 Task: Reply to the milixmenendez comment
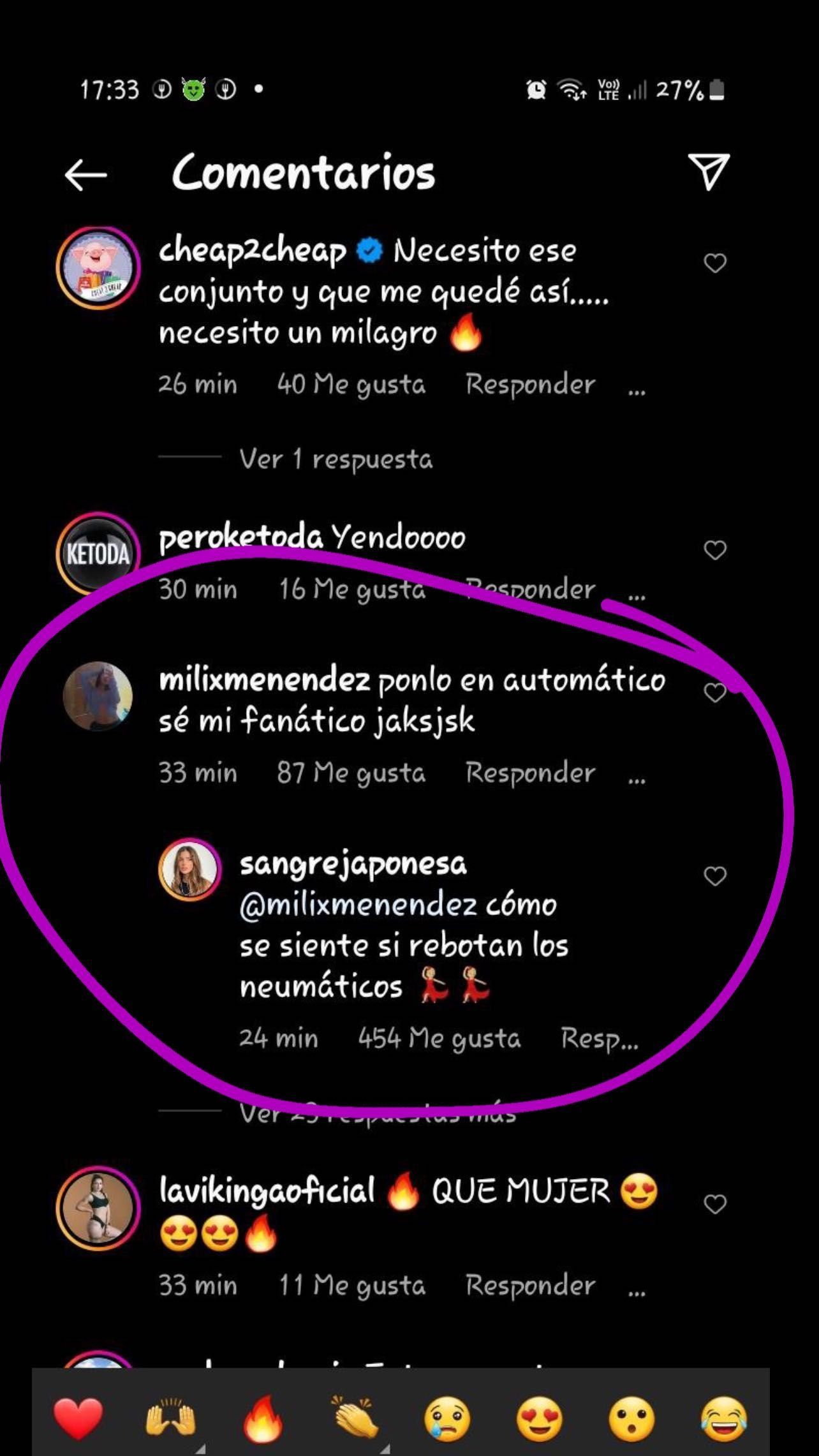click(x=530, y=773)
